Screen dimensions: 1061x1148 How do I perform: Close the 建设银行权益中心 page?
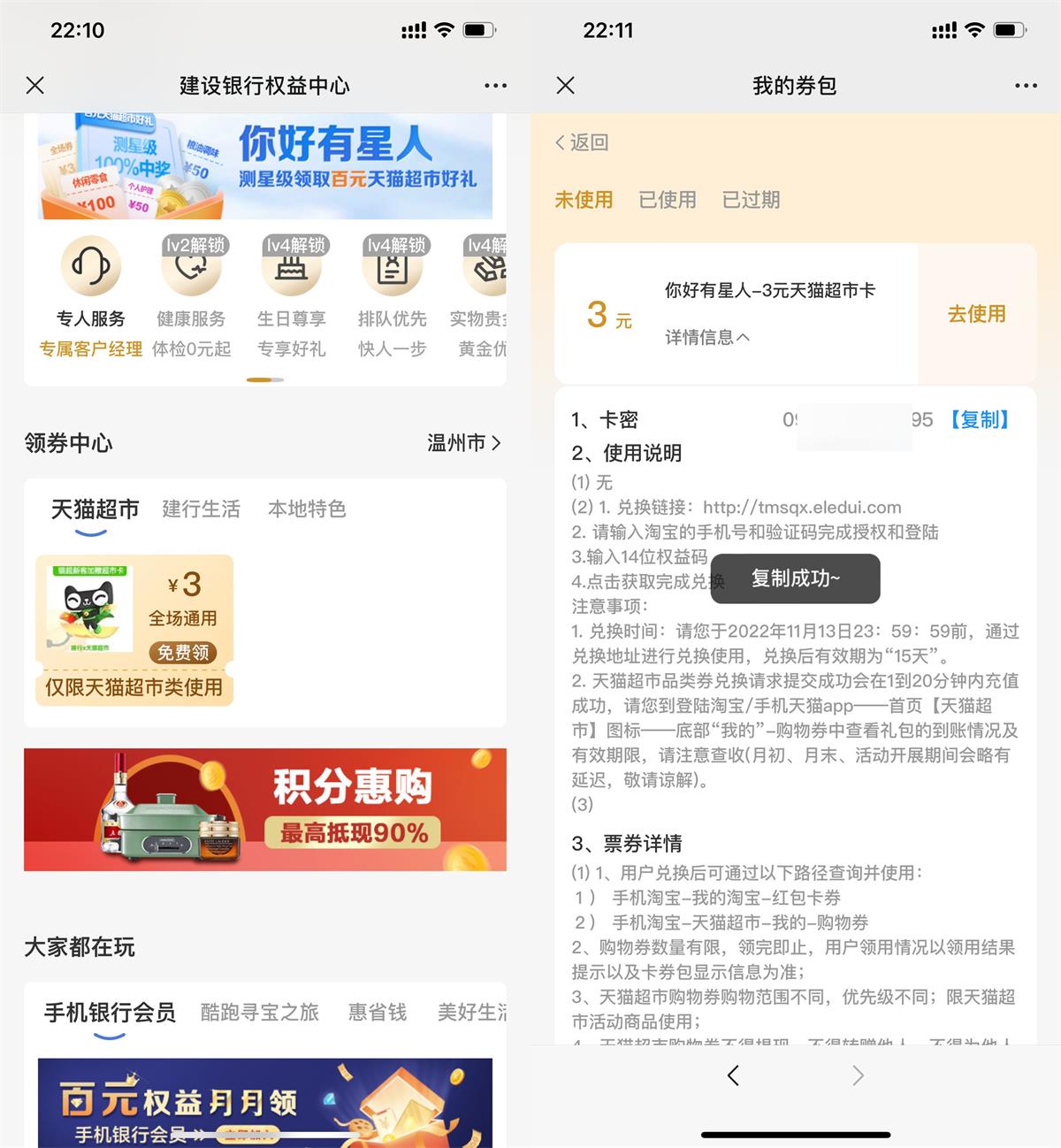pos(35,86)
